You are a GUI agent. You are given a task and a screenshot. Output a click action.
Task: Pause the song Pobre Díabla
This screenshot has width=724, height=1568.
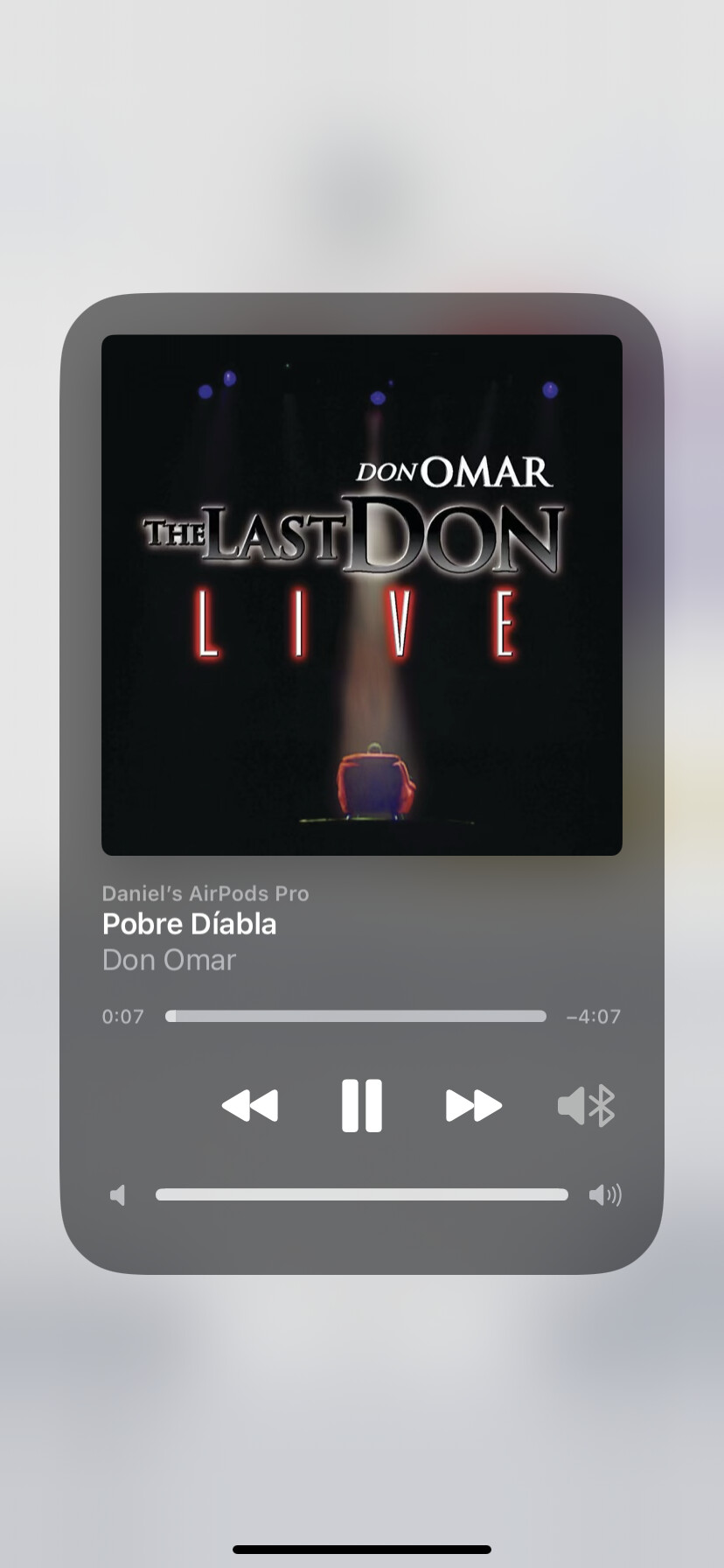coord(361,1105)
